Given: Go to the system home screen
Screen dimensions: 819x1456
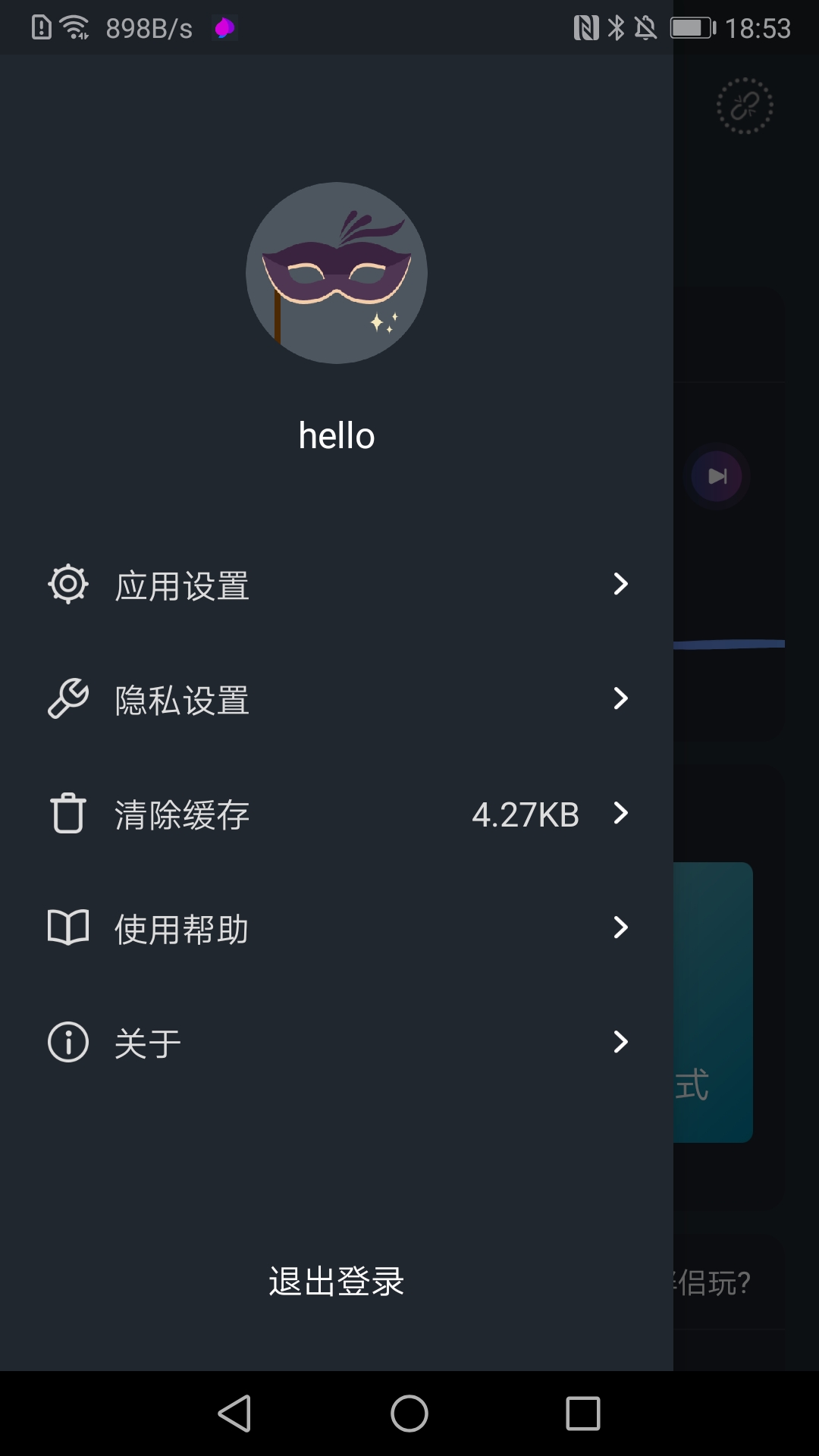Looking at the screenshot, I should [409, 1414].
